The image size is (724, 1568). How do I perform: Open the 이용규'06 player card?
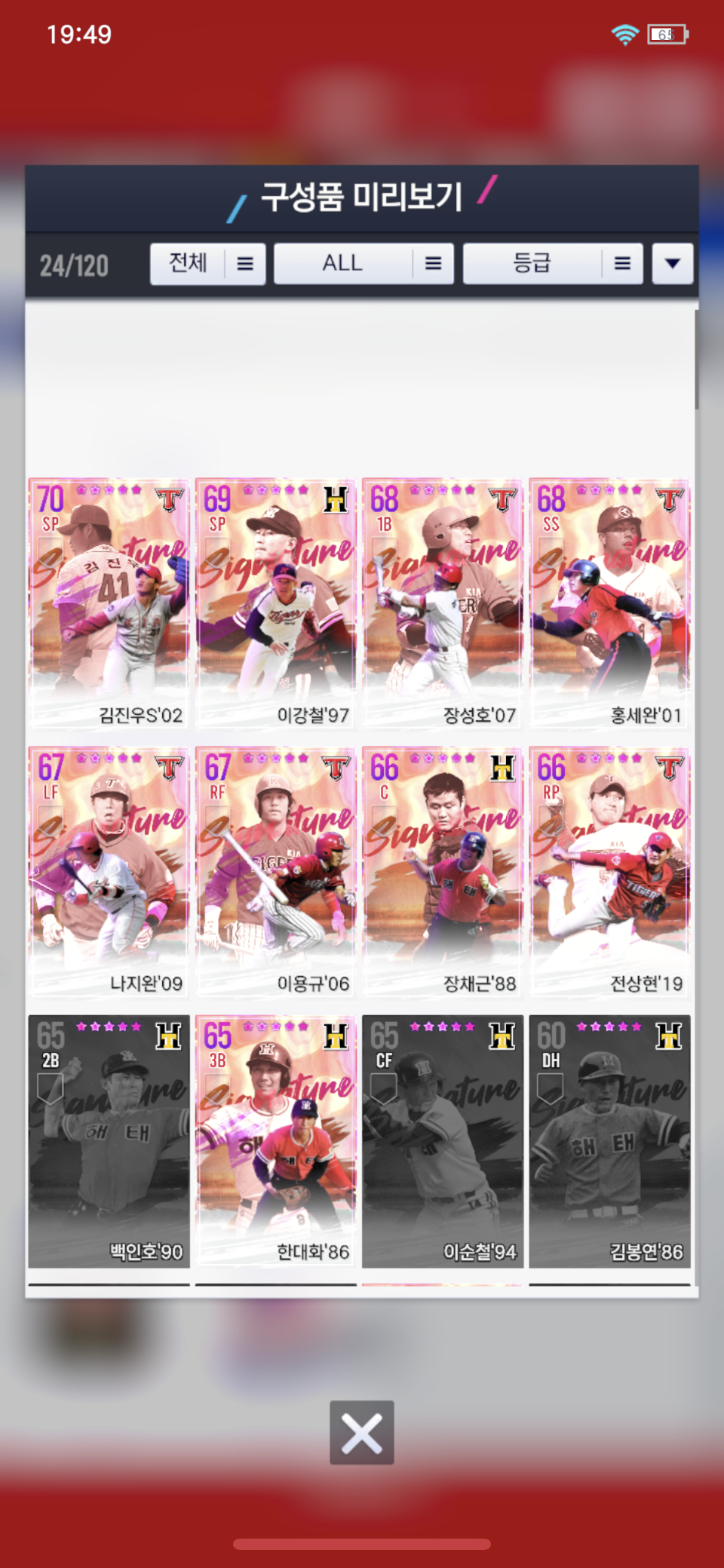pyautogui.click(x=276, y=870)
